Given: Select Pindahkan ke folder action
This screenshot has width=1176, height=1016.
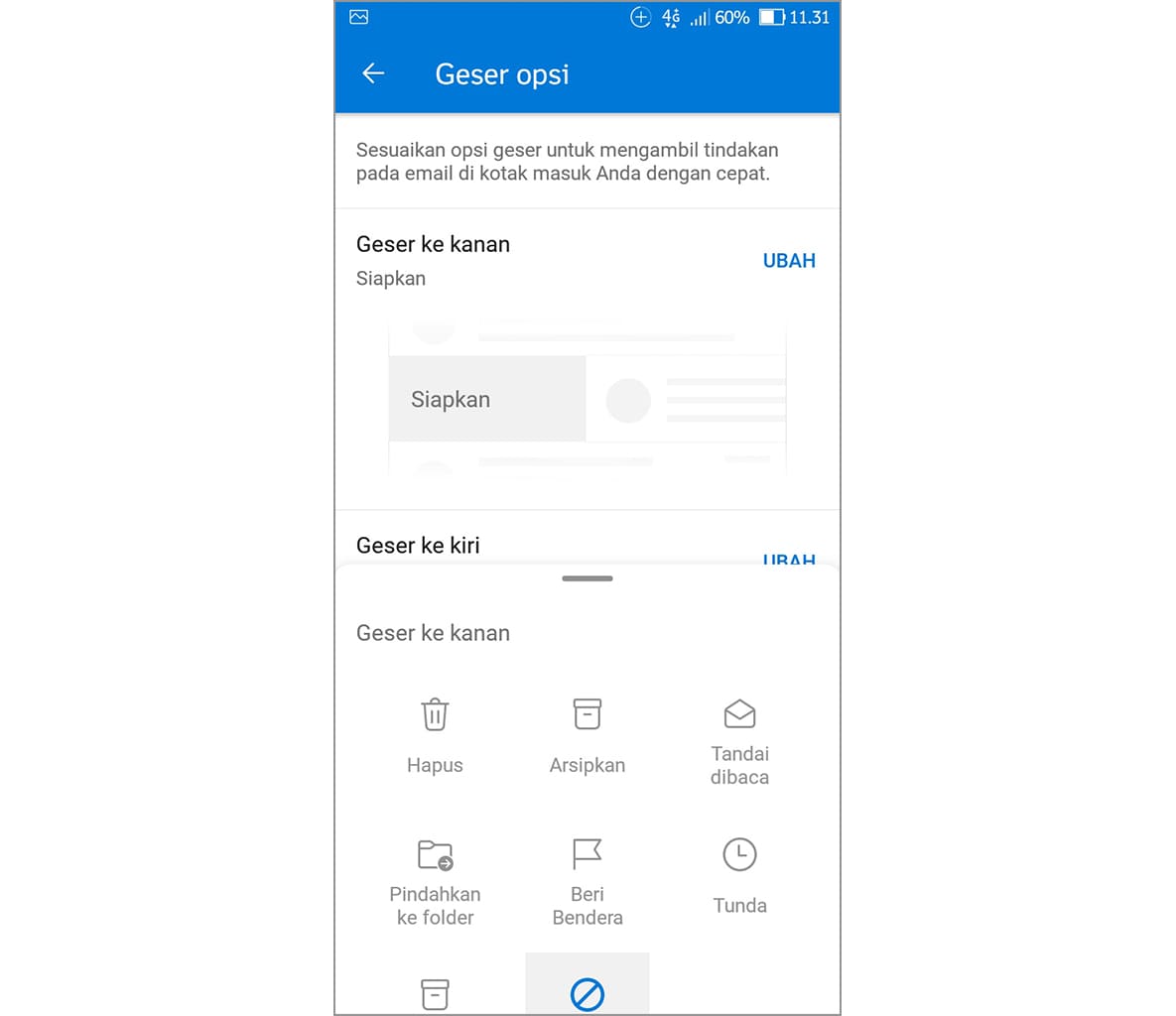Looking at the screenshot, I should (x=435, y=880).
